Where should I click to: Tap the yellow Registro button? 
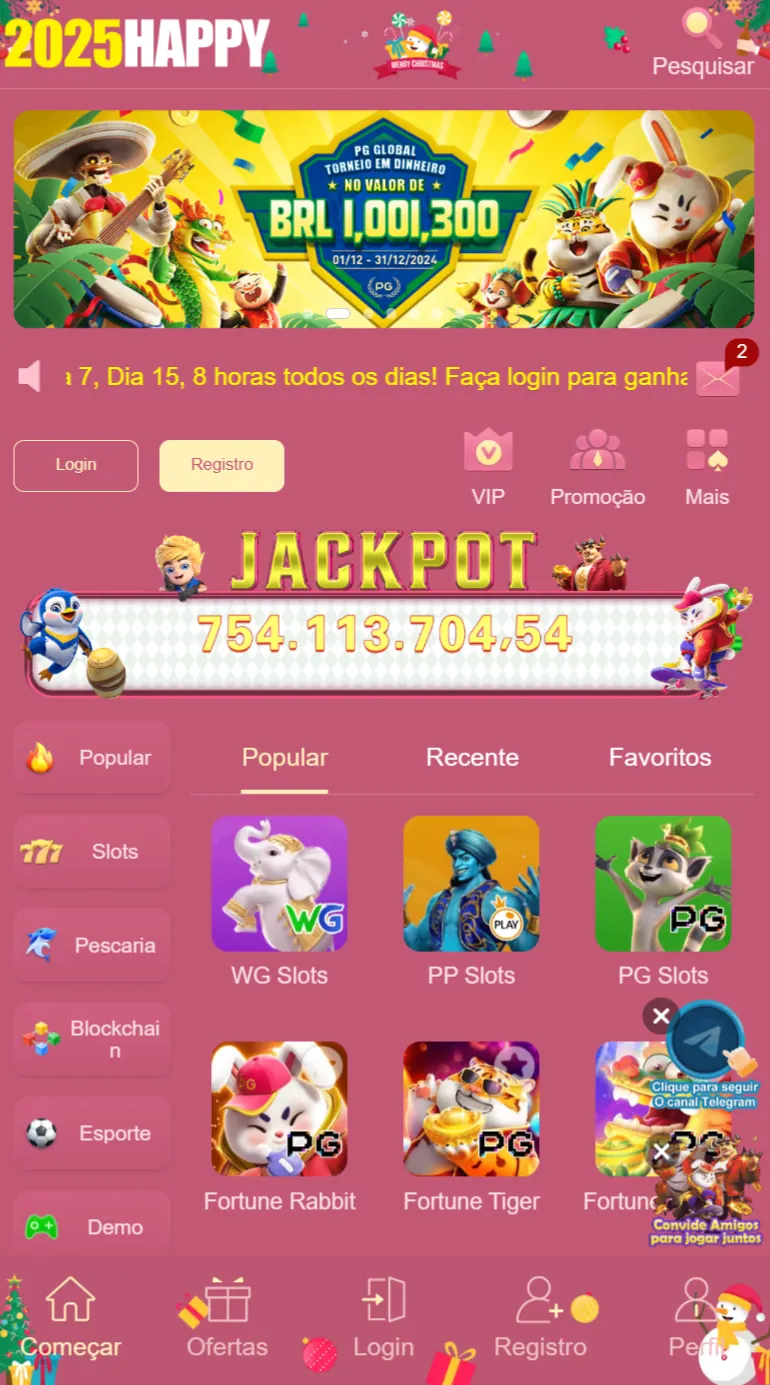coord(222,465)
